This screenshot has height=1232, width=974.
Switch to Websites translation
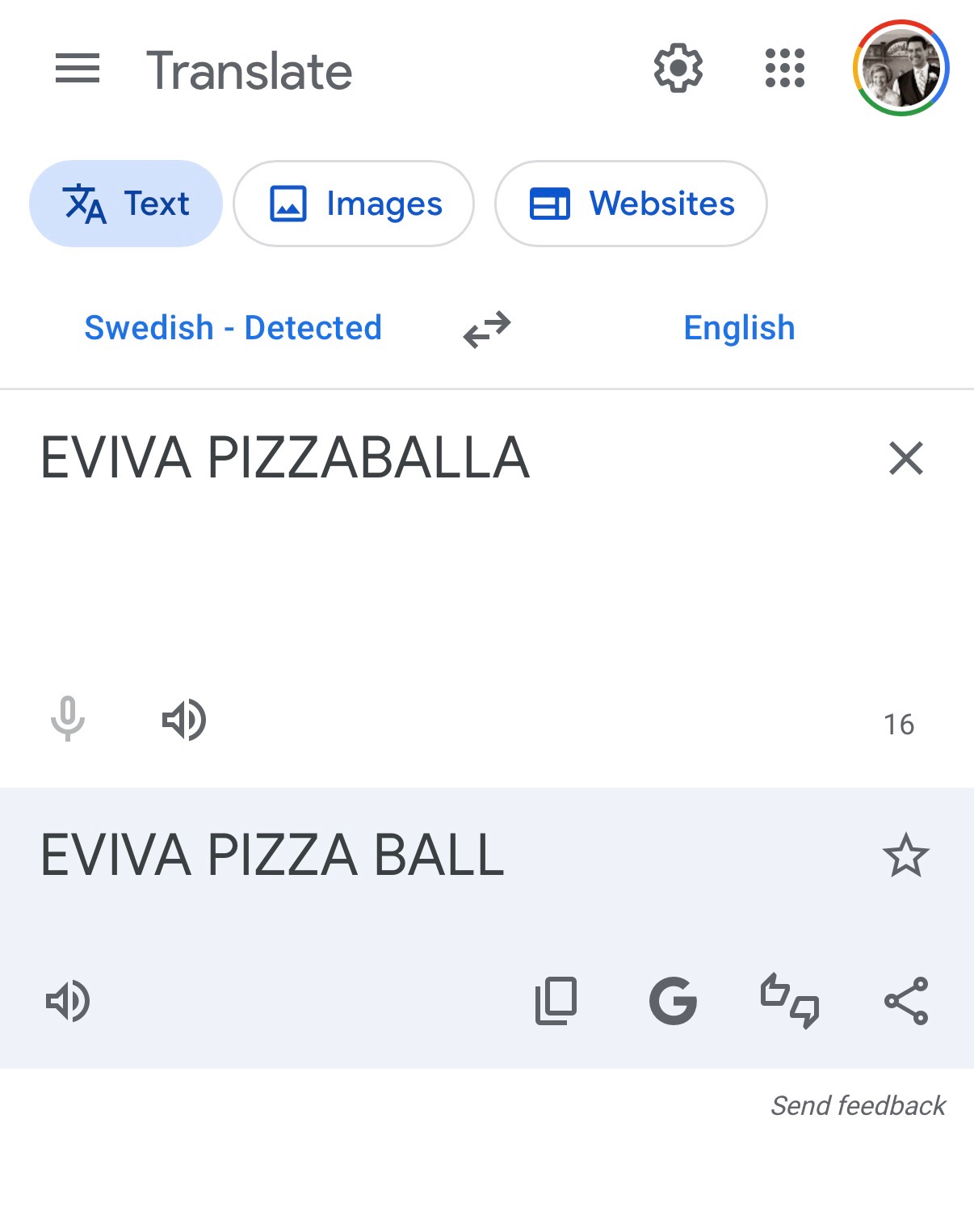pos(631,204)
